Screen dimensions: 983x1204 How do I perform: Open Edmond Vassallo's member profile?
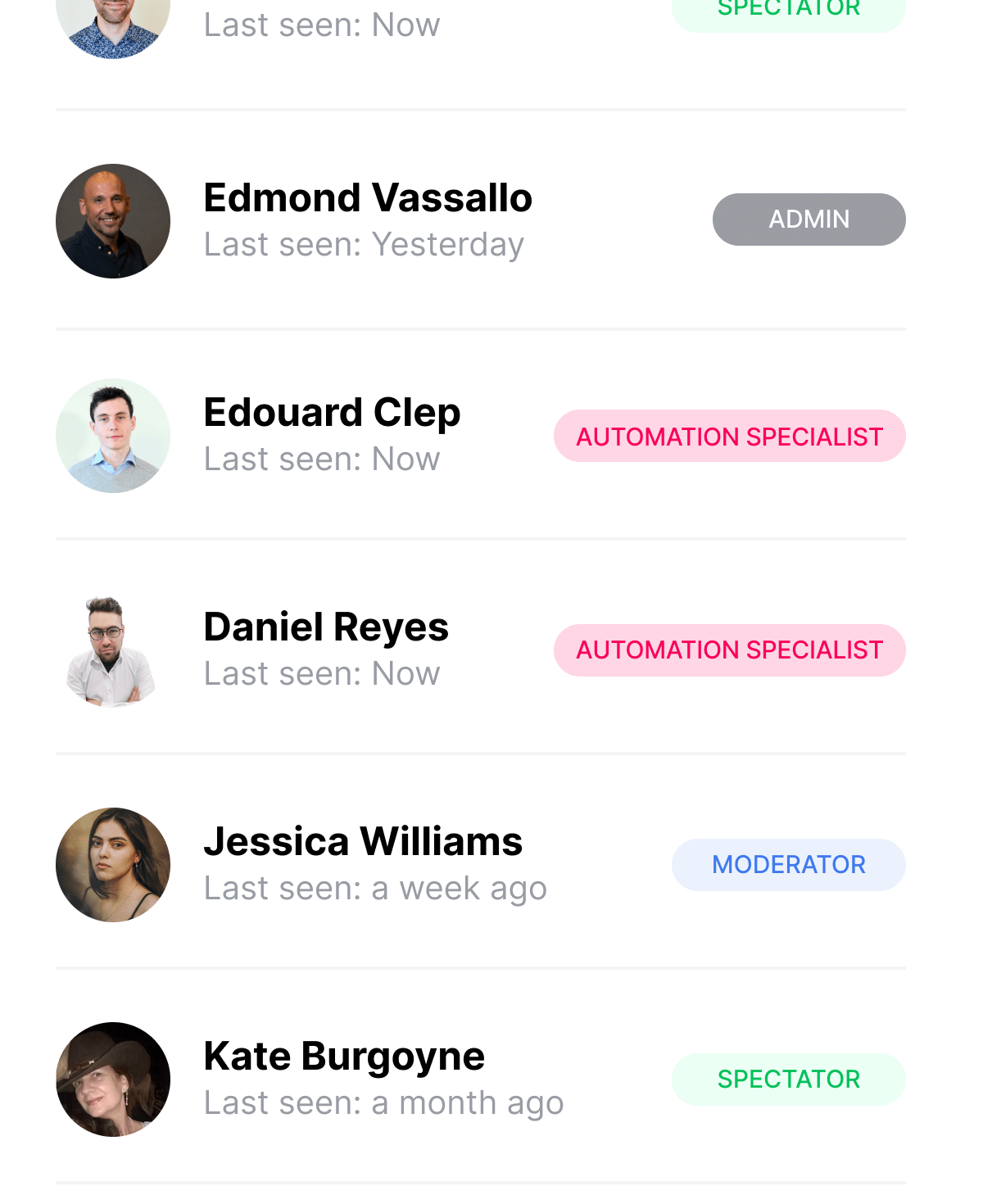(x=368, y=199)
